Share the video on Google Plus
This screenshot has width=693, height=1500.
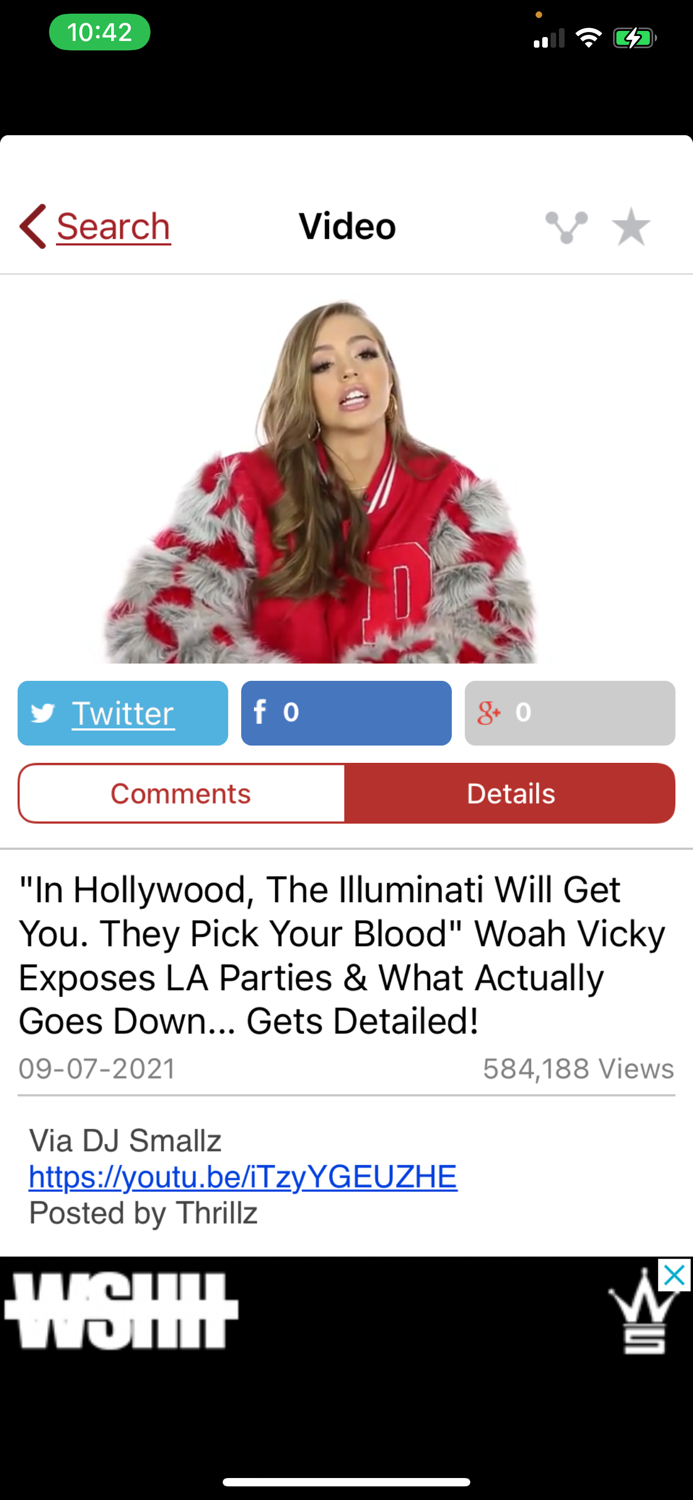[569, 713]
